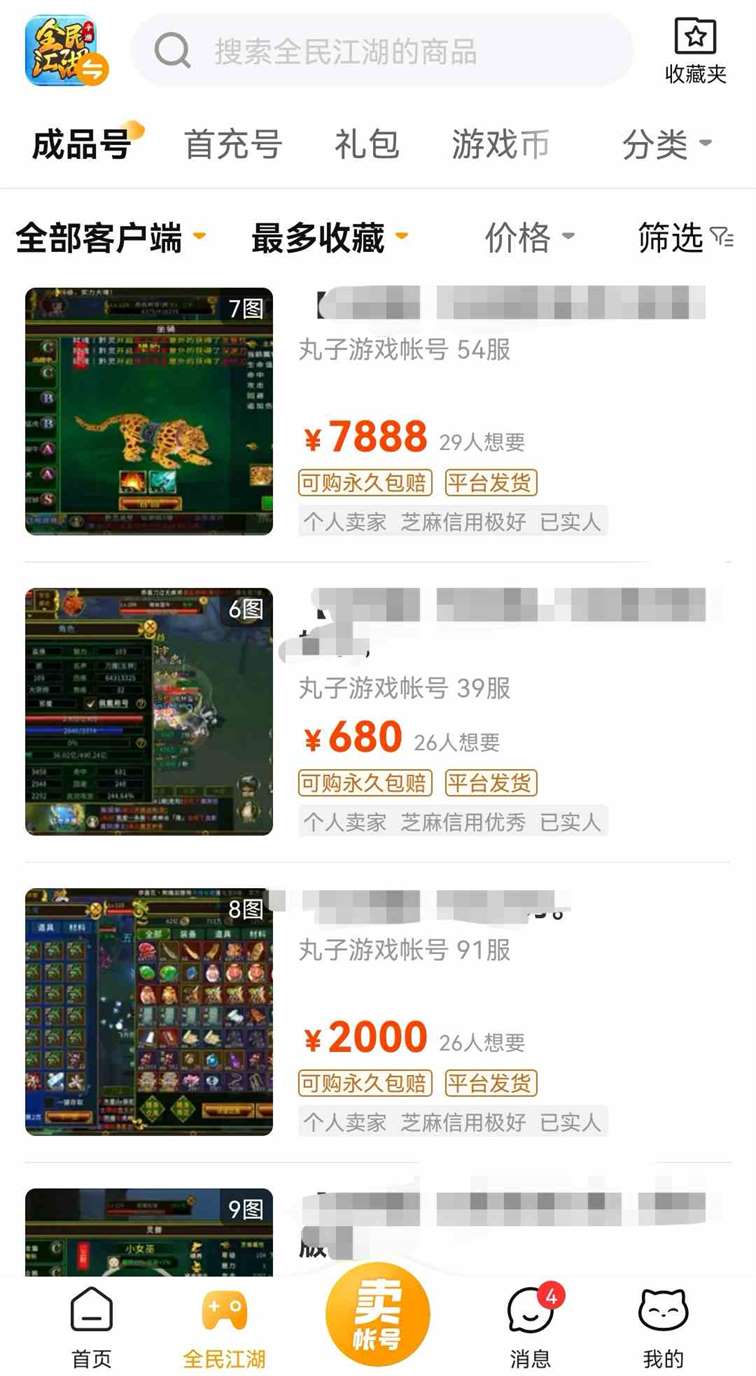The height and width of the screenshot is (1376, 756).
Task: Select the 成品号 tab
Action: point(82,145)
